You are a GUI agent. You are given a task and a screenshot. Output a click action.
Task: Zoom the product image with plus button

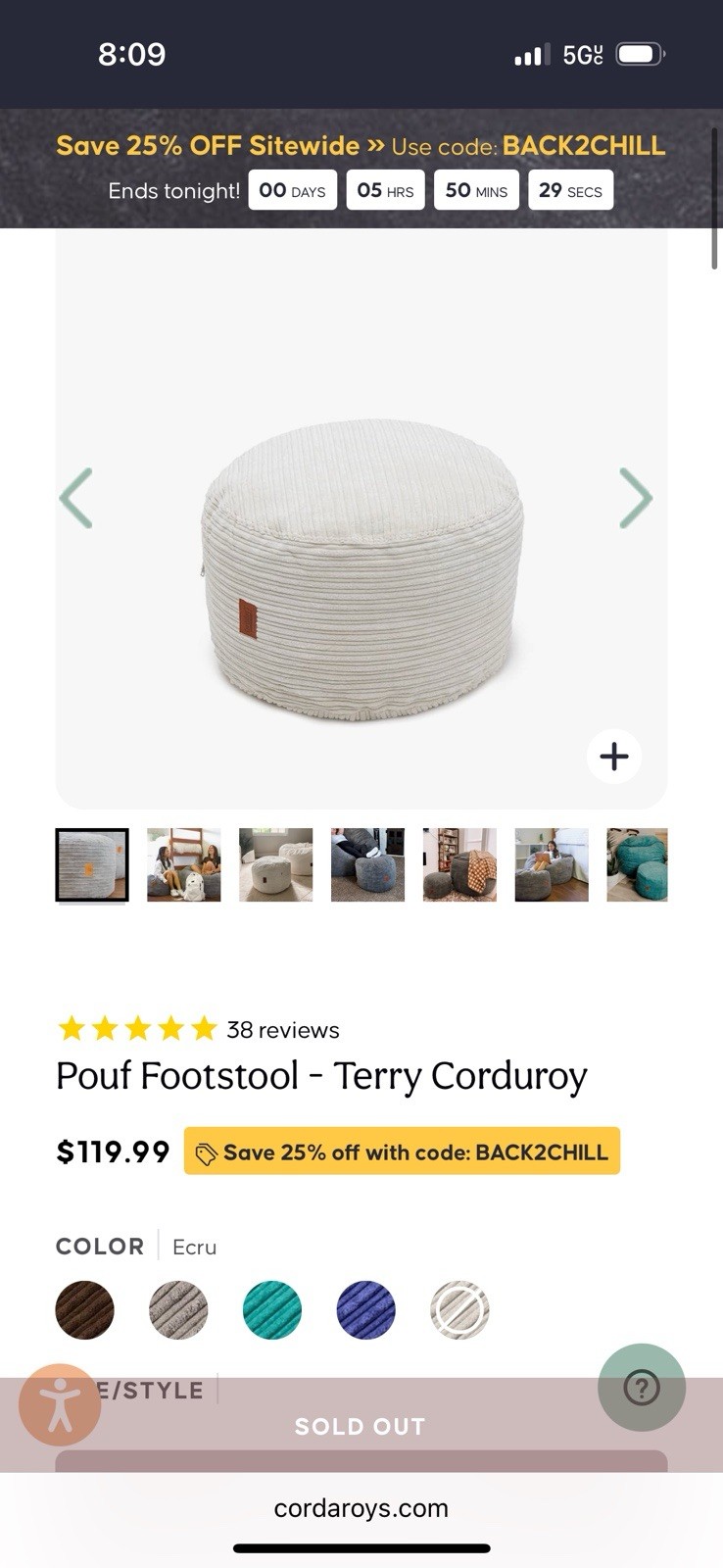614,757
